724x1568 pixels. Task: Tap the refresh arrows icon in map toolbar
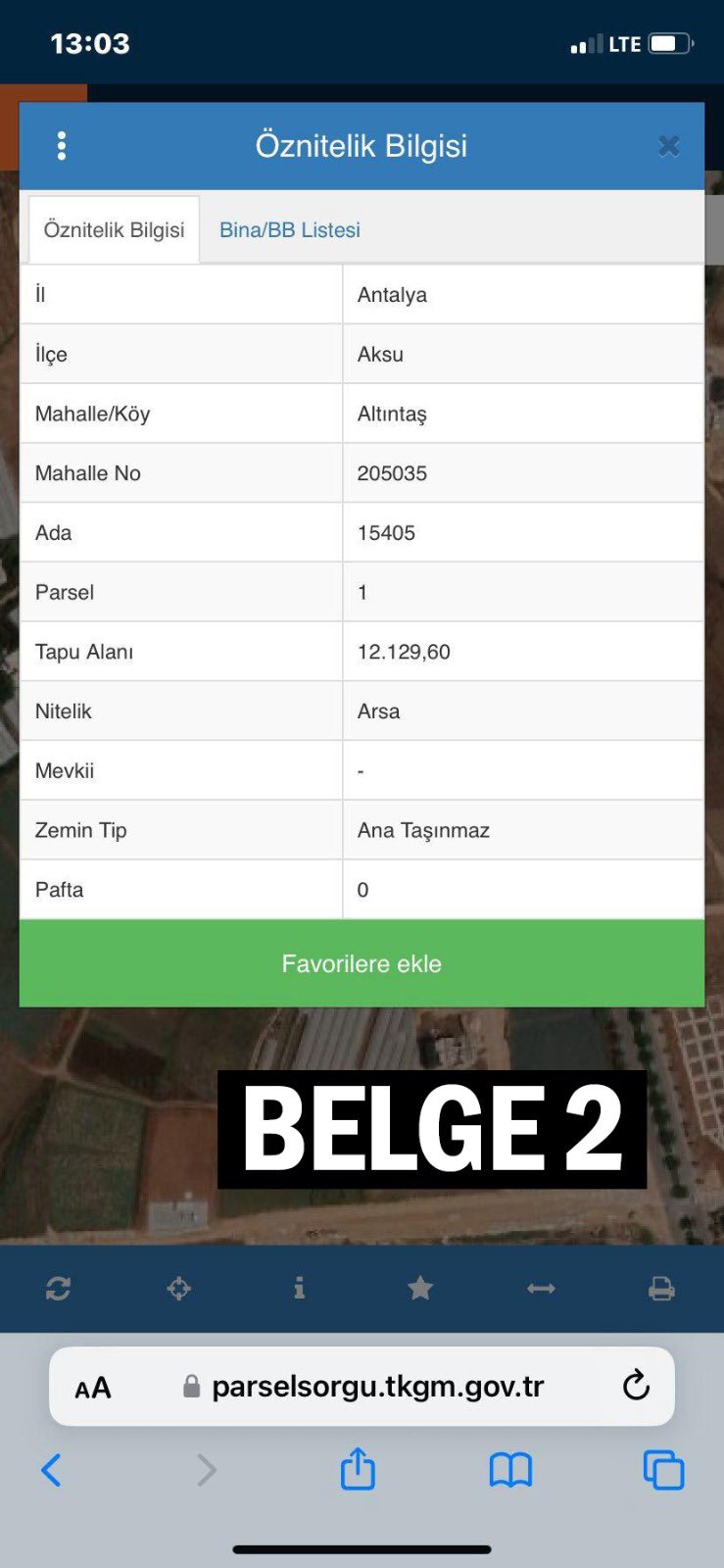[x=58, y=1289]
